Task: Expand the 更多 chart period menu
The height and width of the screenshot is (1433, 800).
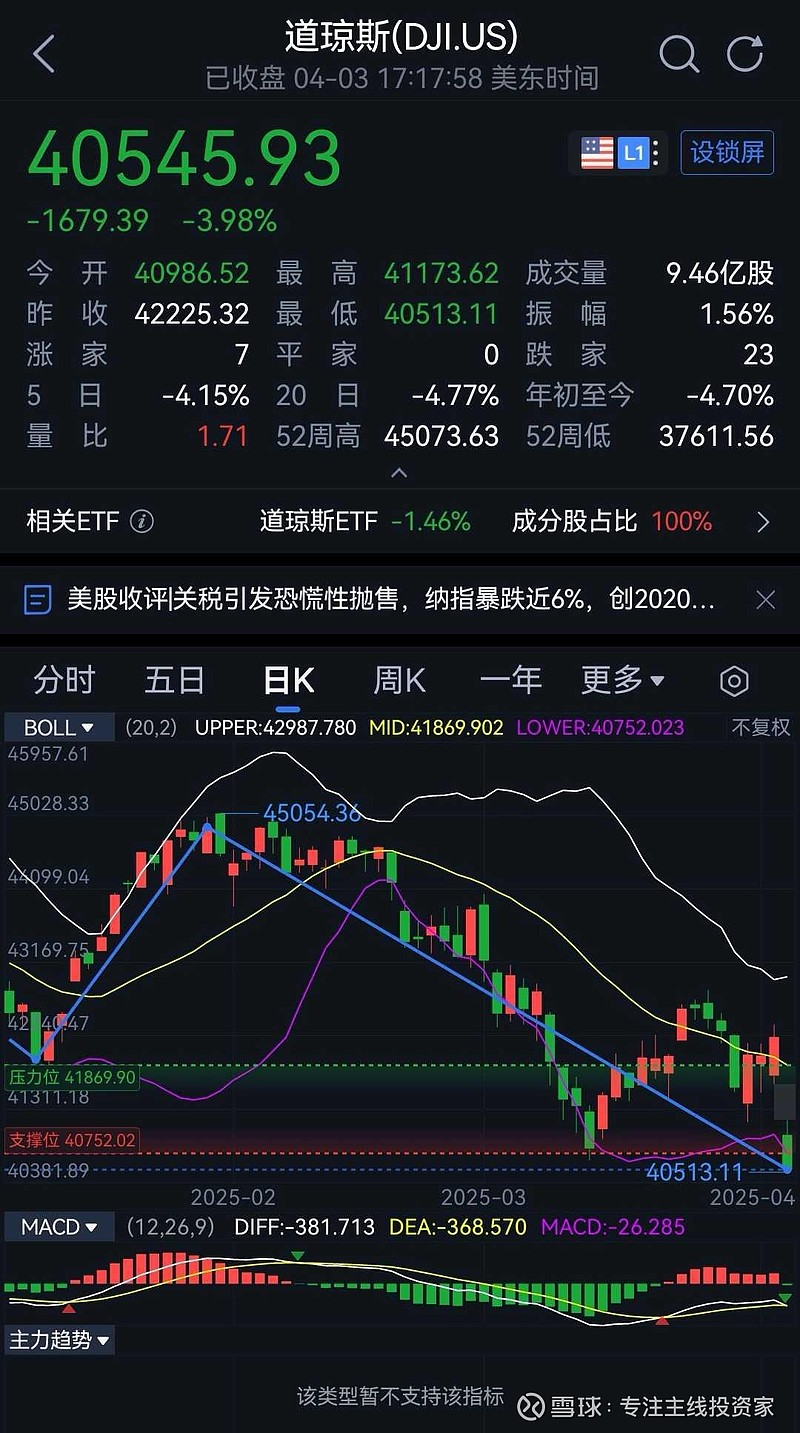Action: [x=620, y=679]
